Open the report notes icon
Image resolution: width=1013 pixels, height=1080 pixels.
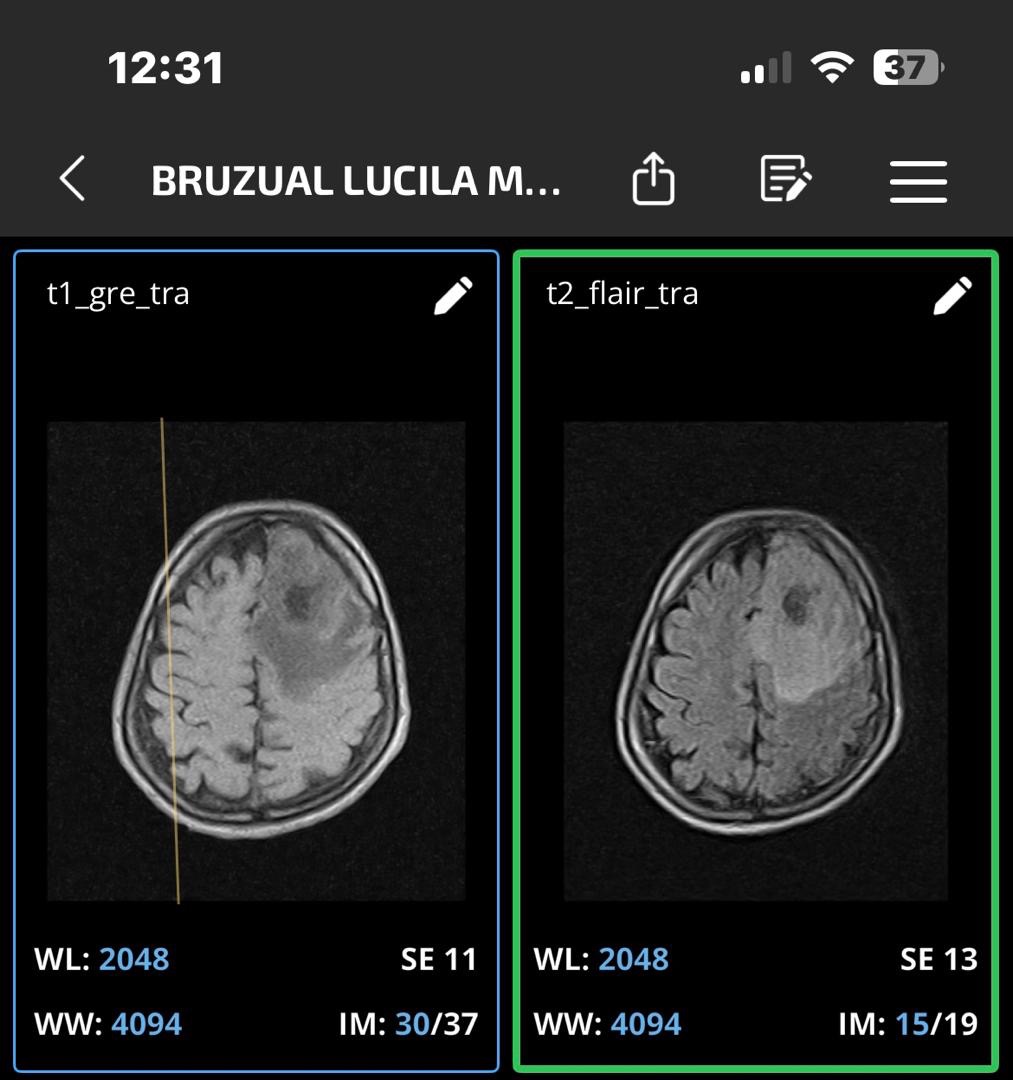tap(785, 180)
